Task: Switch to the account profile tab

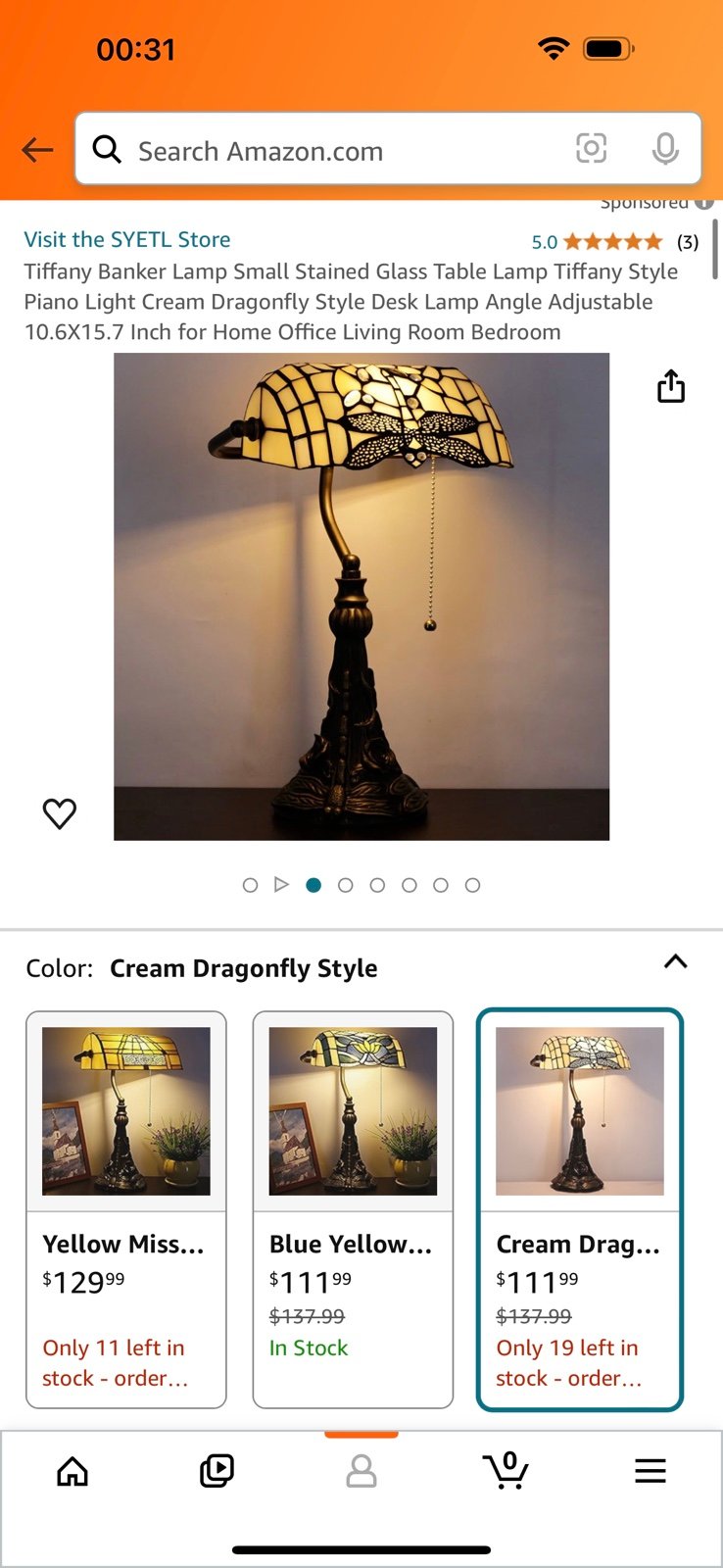Action: pyautogui.click(x=361, y=1471)
